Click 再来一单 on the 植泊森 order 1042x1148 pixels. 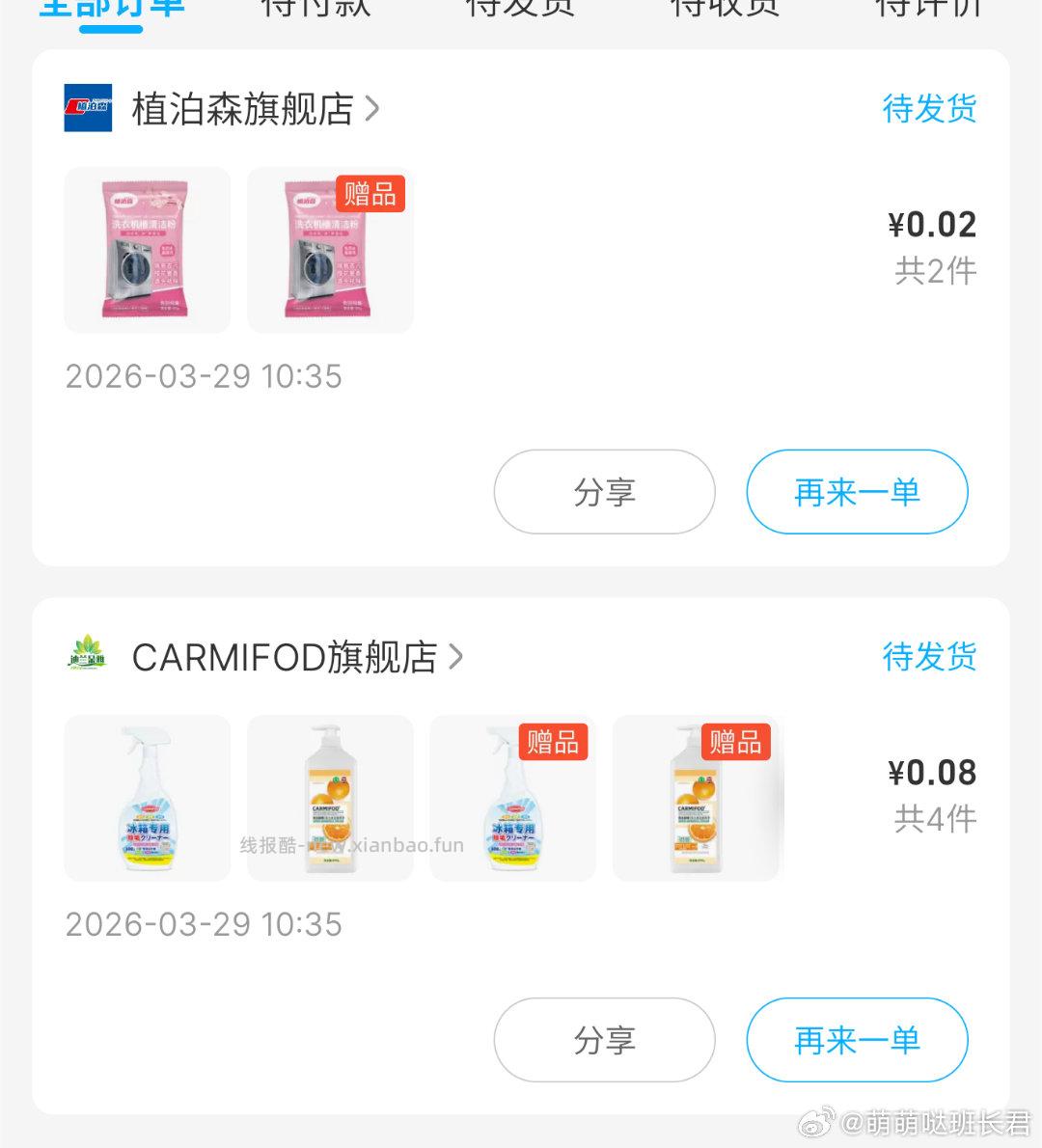tap(857, 492)
